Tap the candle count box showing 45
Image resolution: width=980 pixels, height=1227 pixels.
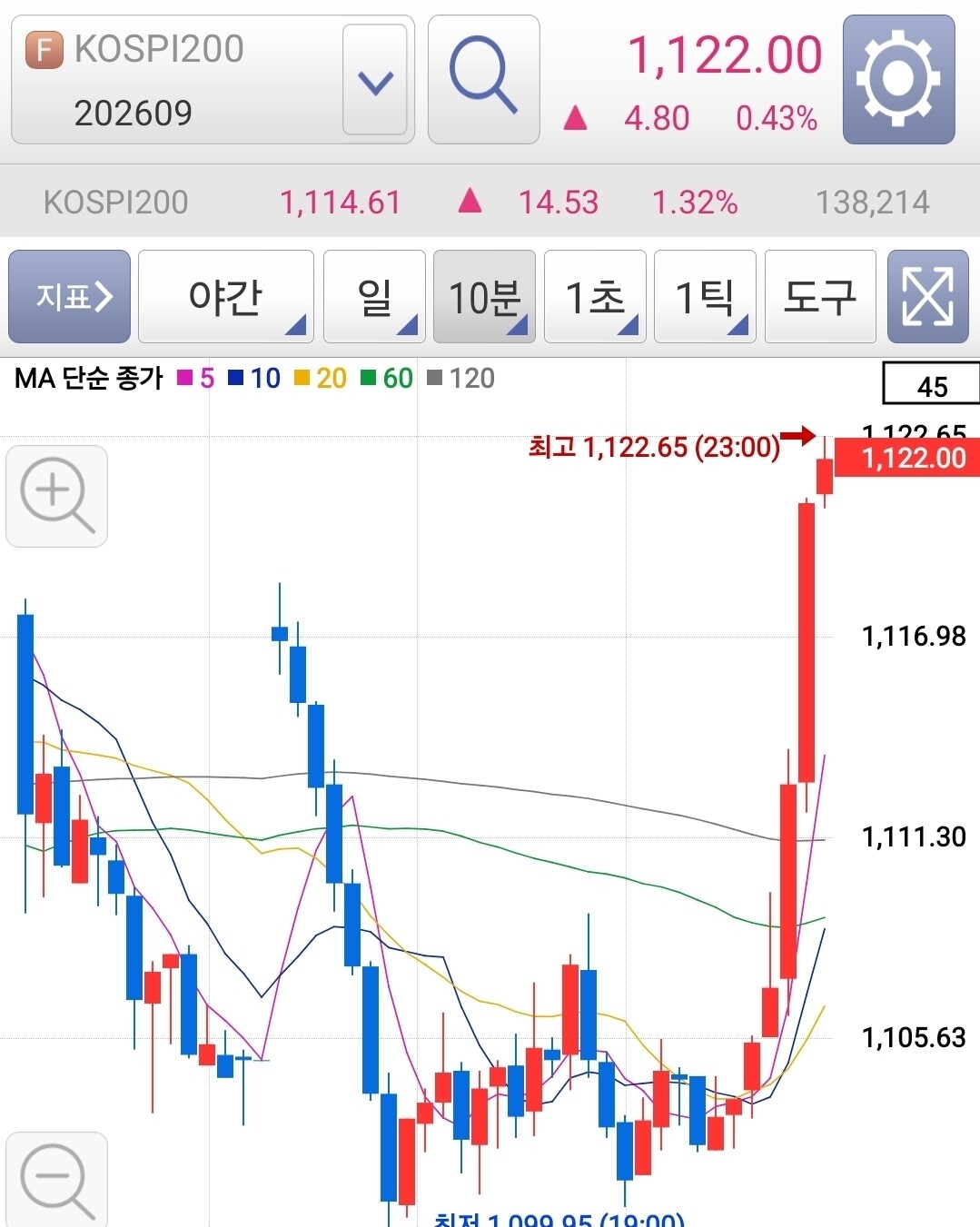(931, 383)
